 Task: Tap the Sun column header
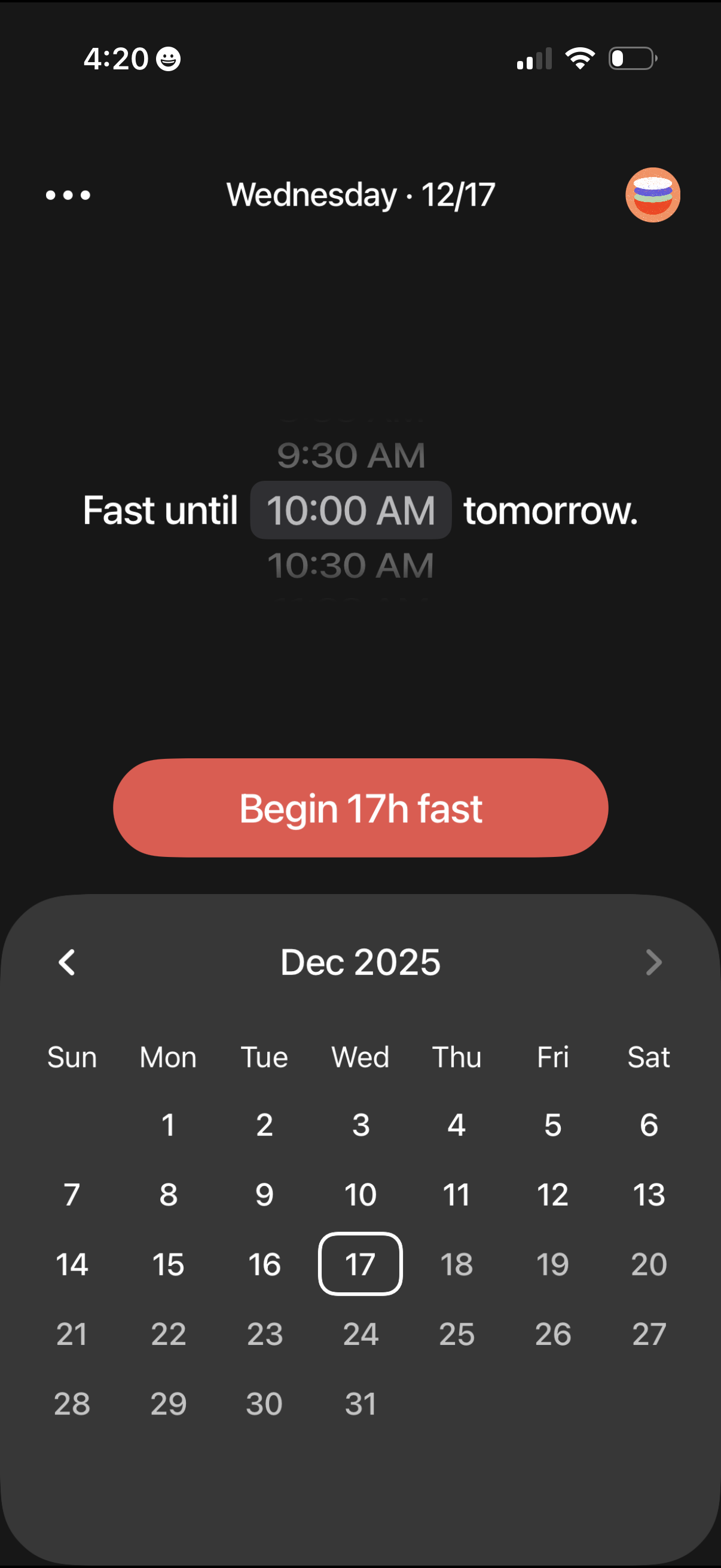pos(72,1057)
